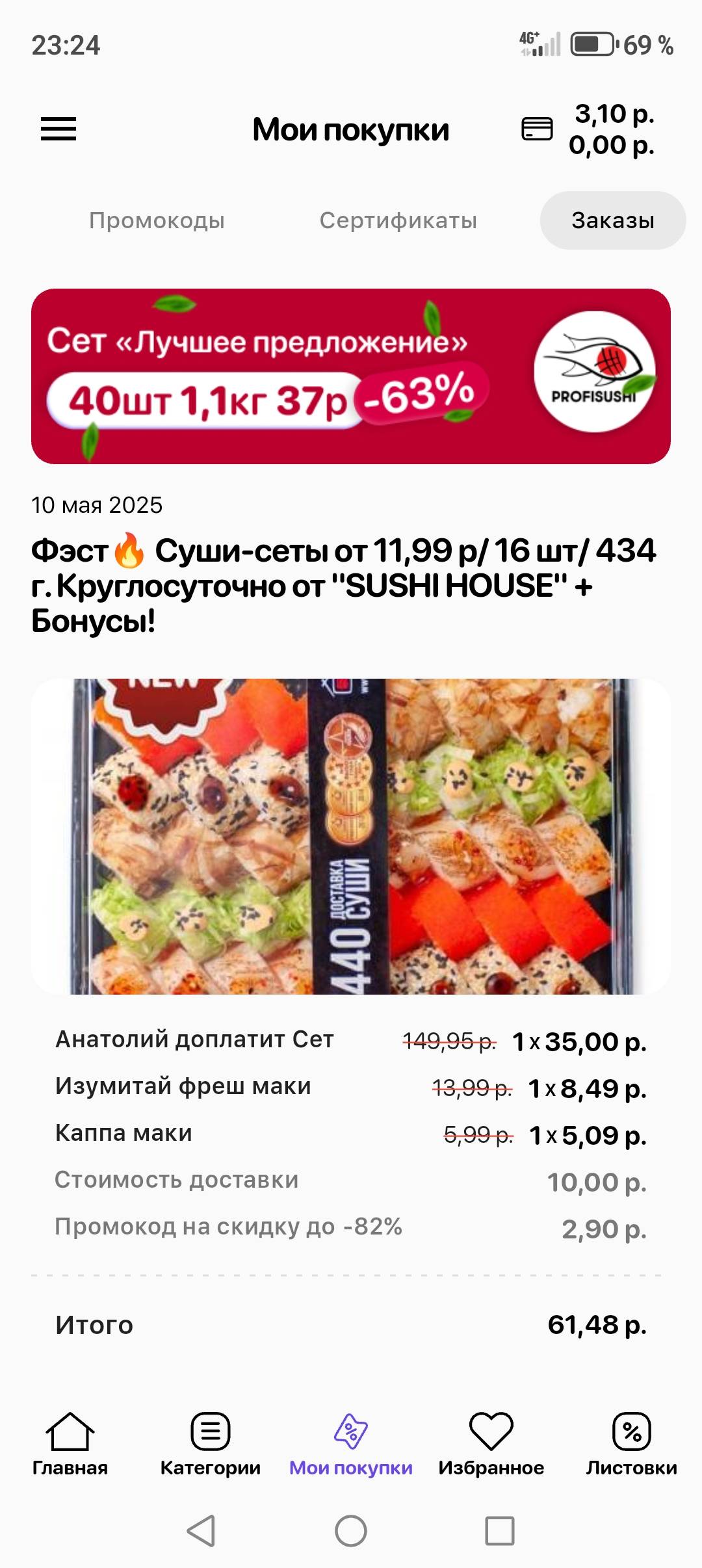Open the PROFISUSHI «Лучшее предложение» banner
Viewport: 702px width, 1568px height.
click(351, 376)
